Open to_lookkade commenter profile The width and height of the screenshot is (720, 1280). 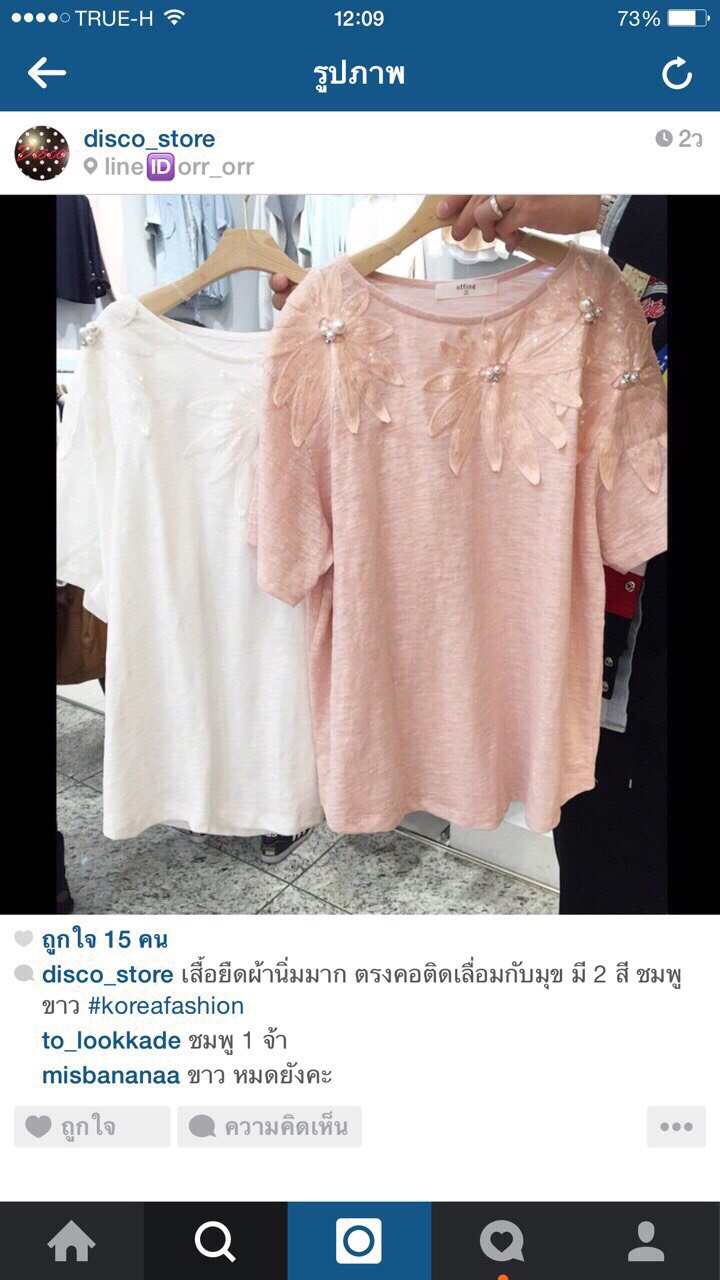click(x=111, y=1041)
